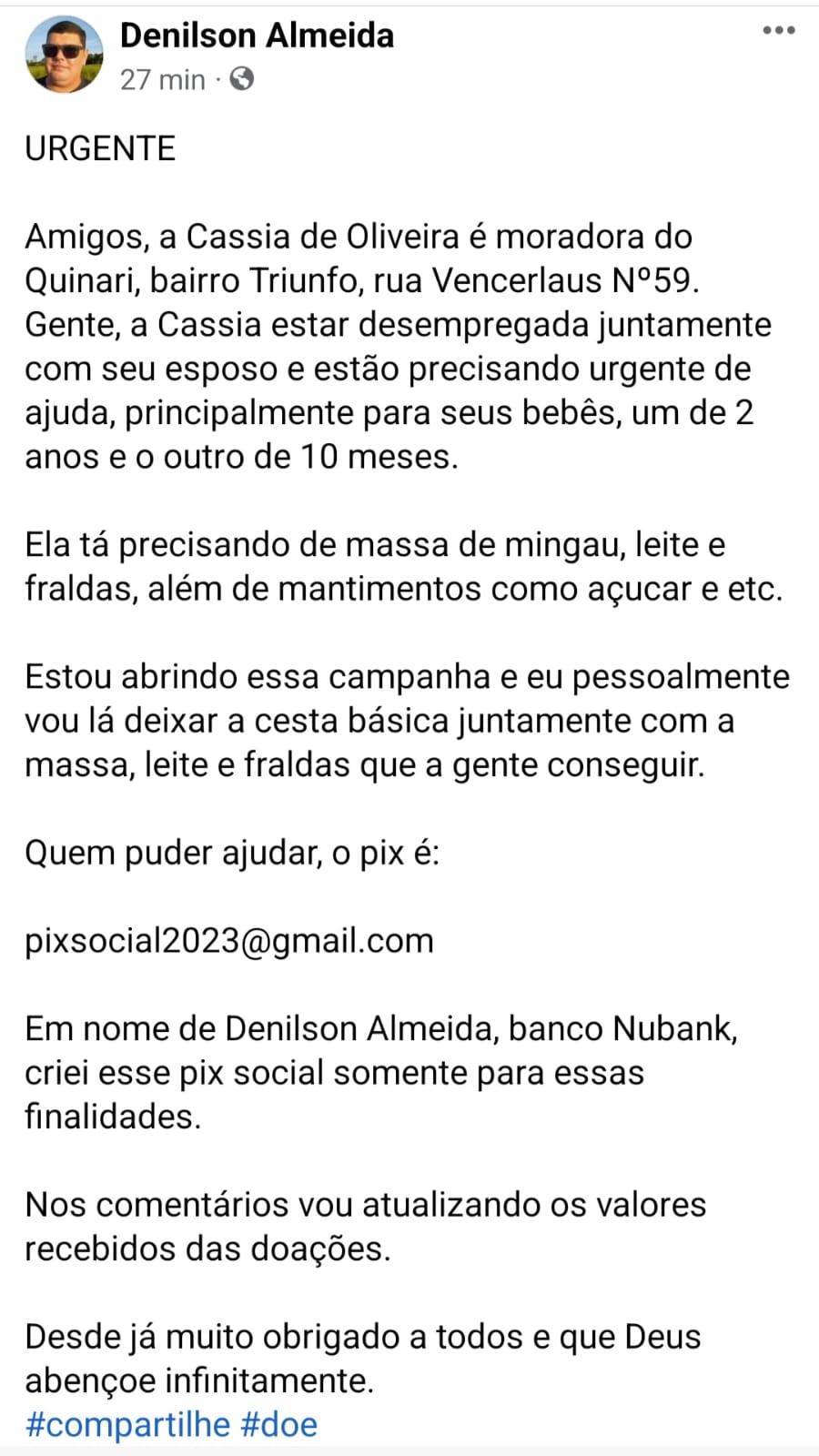Open the #doe hashtag
The image size is (819, 1456).
pyautogui.click(x=278, y=1424)
